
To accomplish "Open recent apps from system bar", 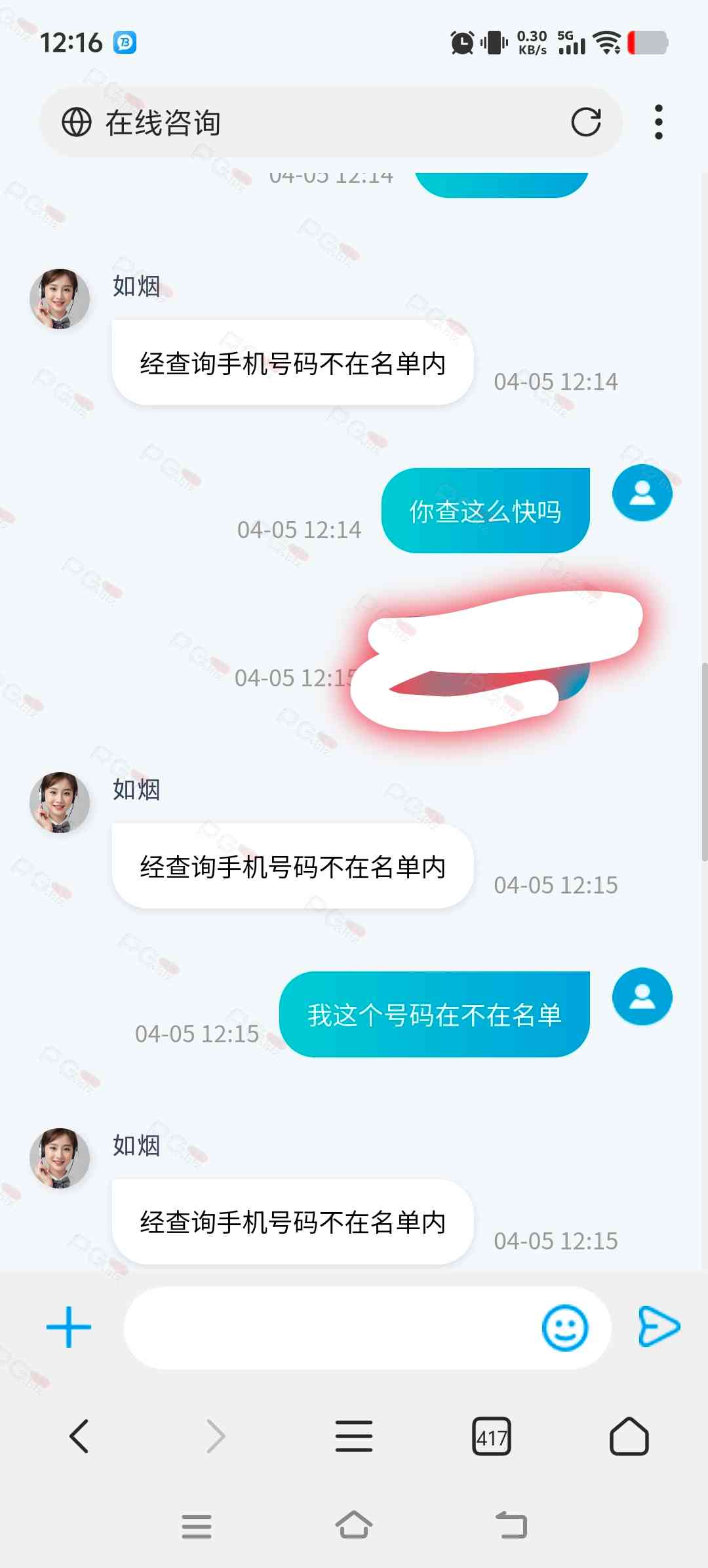I will point(197,1526).
